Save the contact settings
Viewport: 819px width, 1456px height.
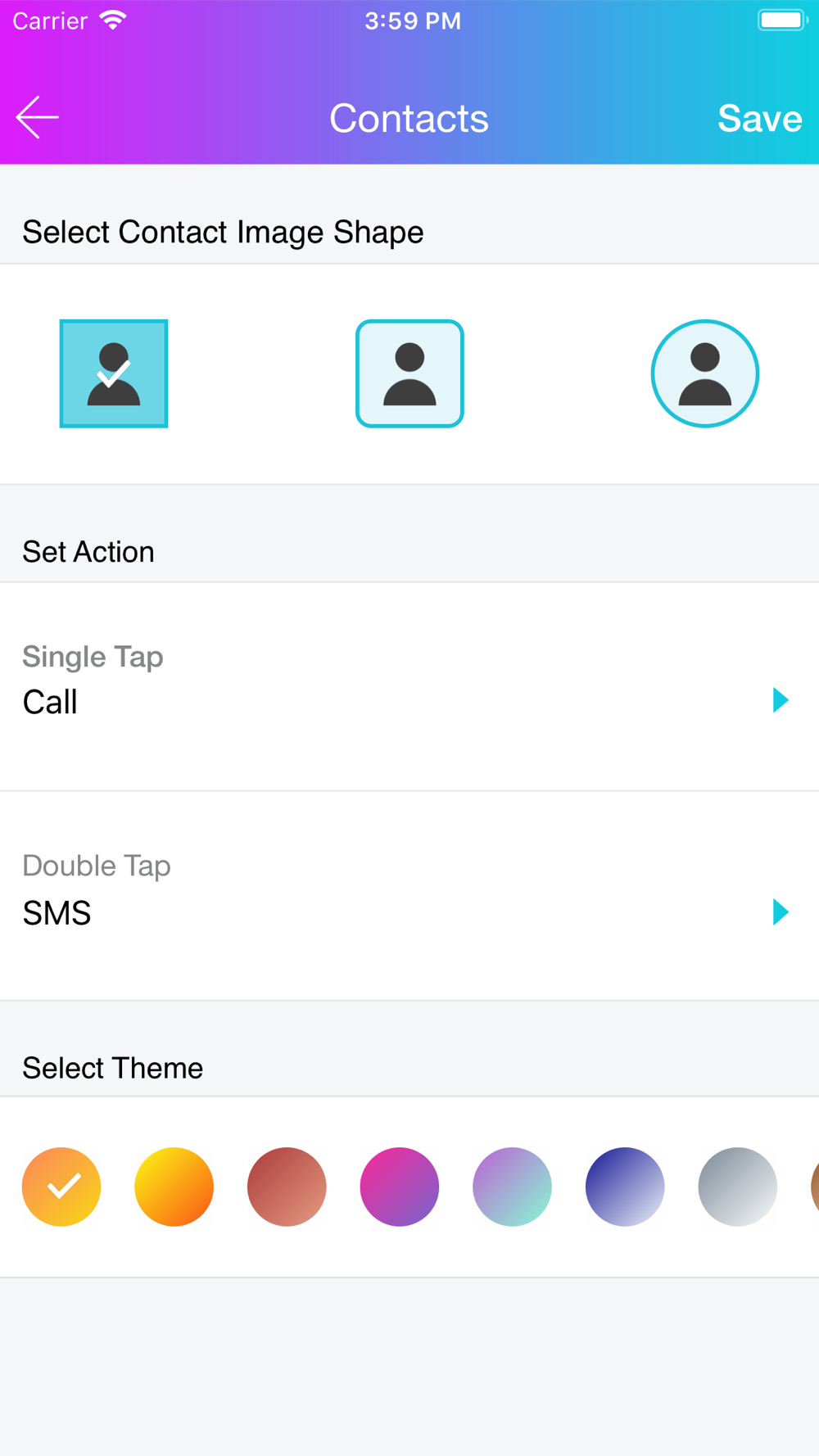759,119
